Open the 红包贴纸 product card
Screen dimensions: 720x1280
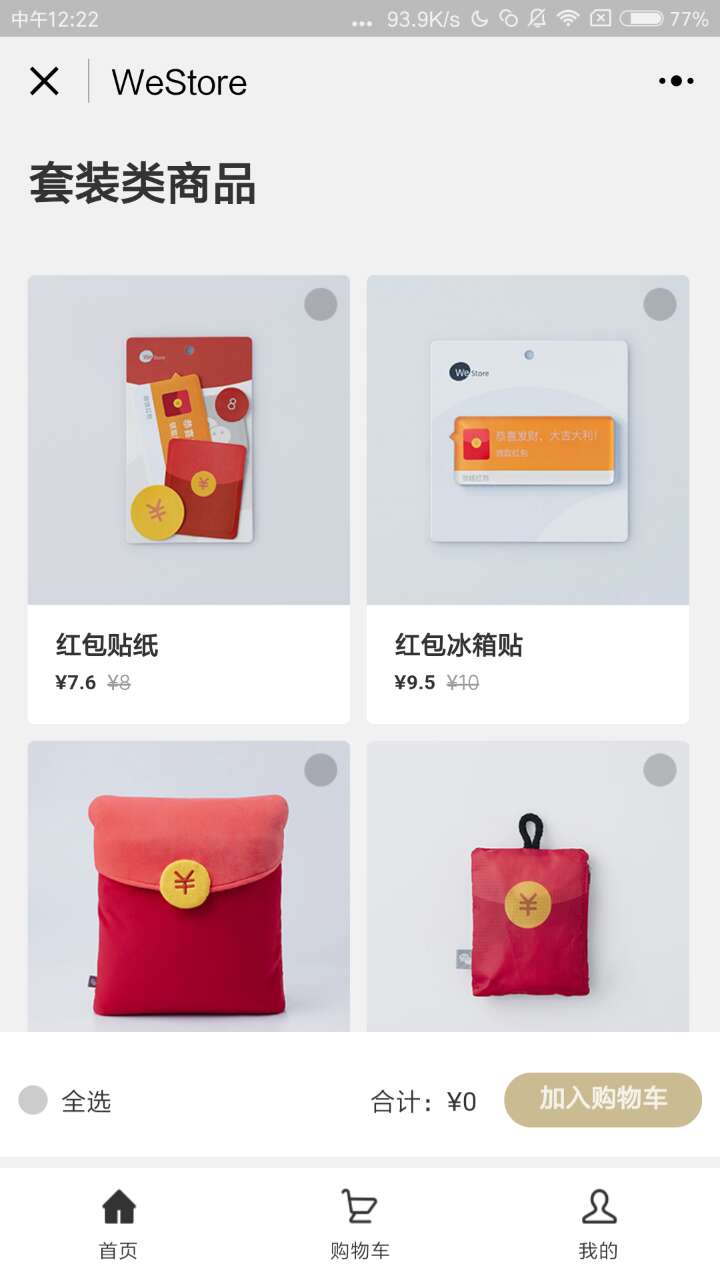click(188, 500)
